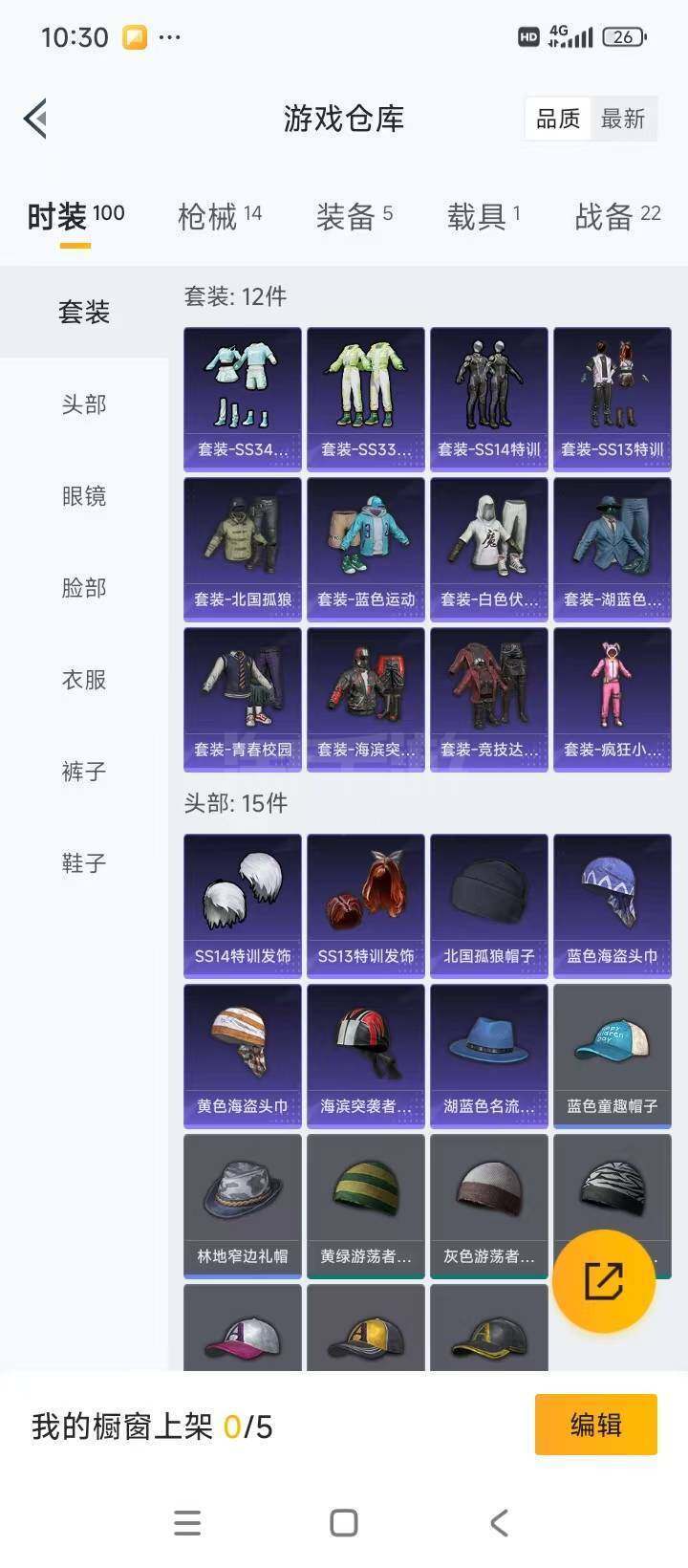Open the 战备 tab
This screenshot has height=1568, width=688.
pyautogui.click(x=617, y=216)
